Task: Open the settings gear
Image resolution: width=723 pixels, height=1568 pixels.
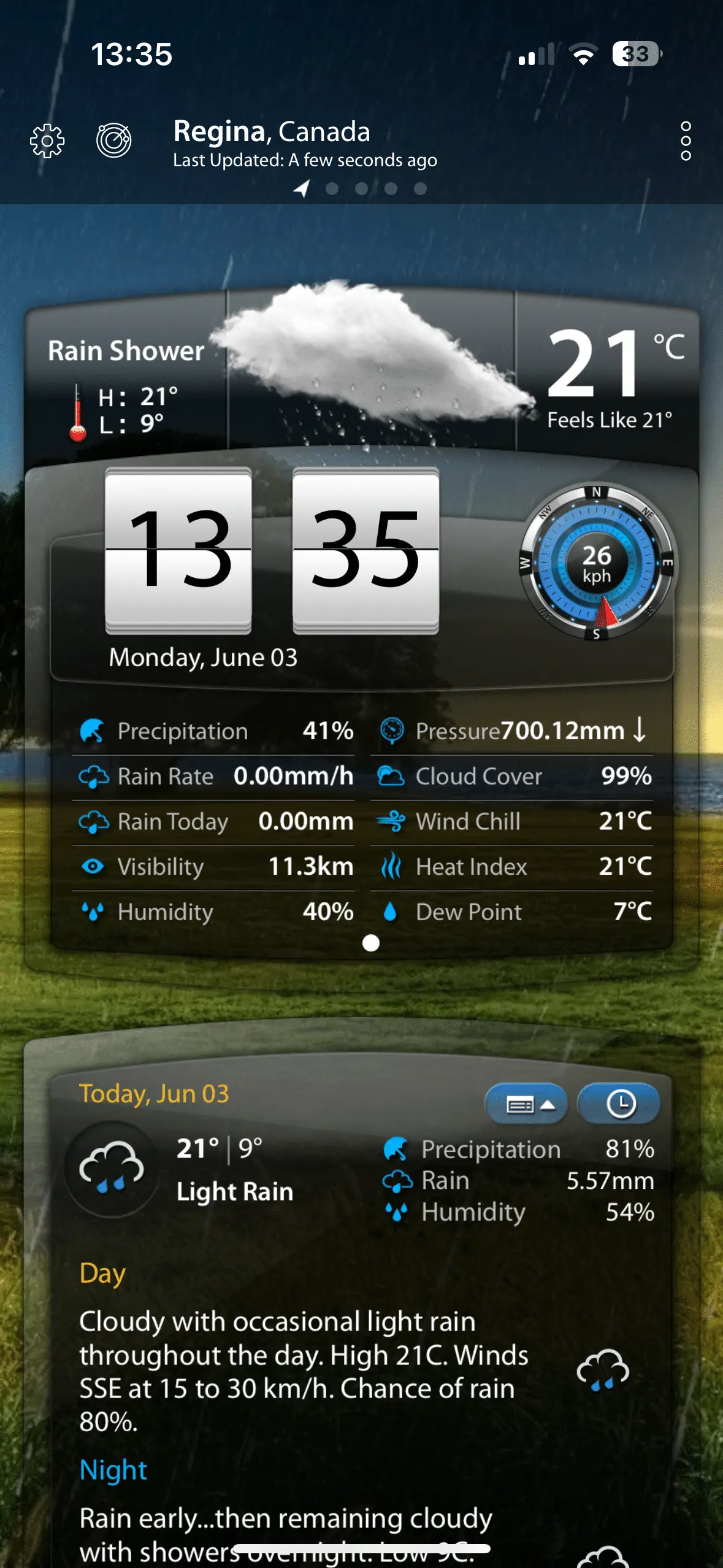Action: 47,141
